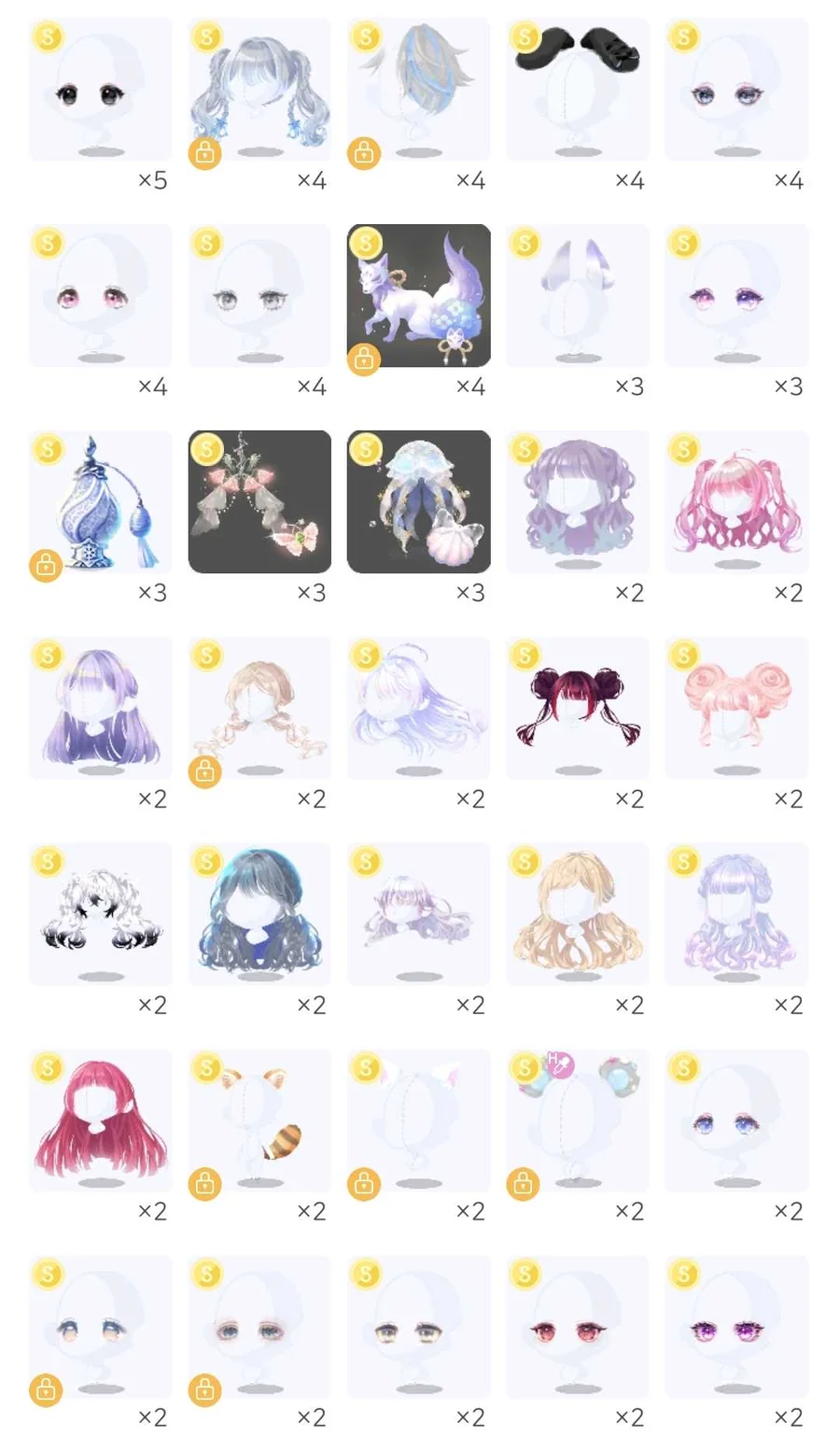Open the purple-tailed fox pet item
840x1438 pixels.
tap(419, 295)
